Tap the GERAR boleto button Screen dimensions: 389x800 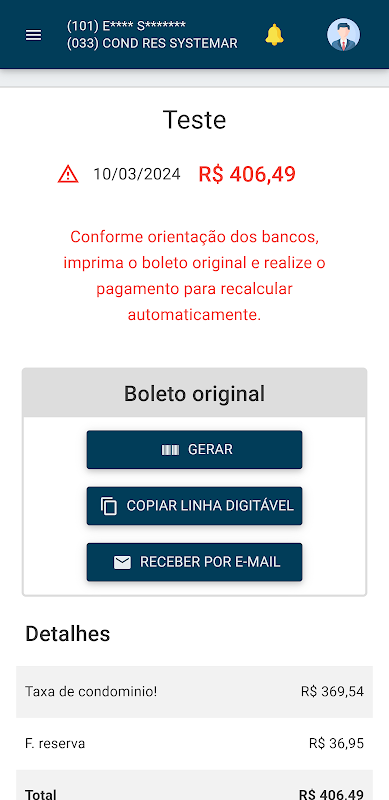[x=194, y=449]
